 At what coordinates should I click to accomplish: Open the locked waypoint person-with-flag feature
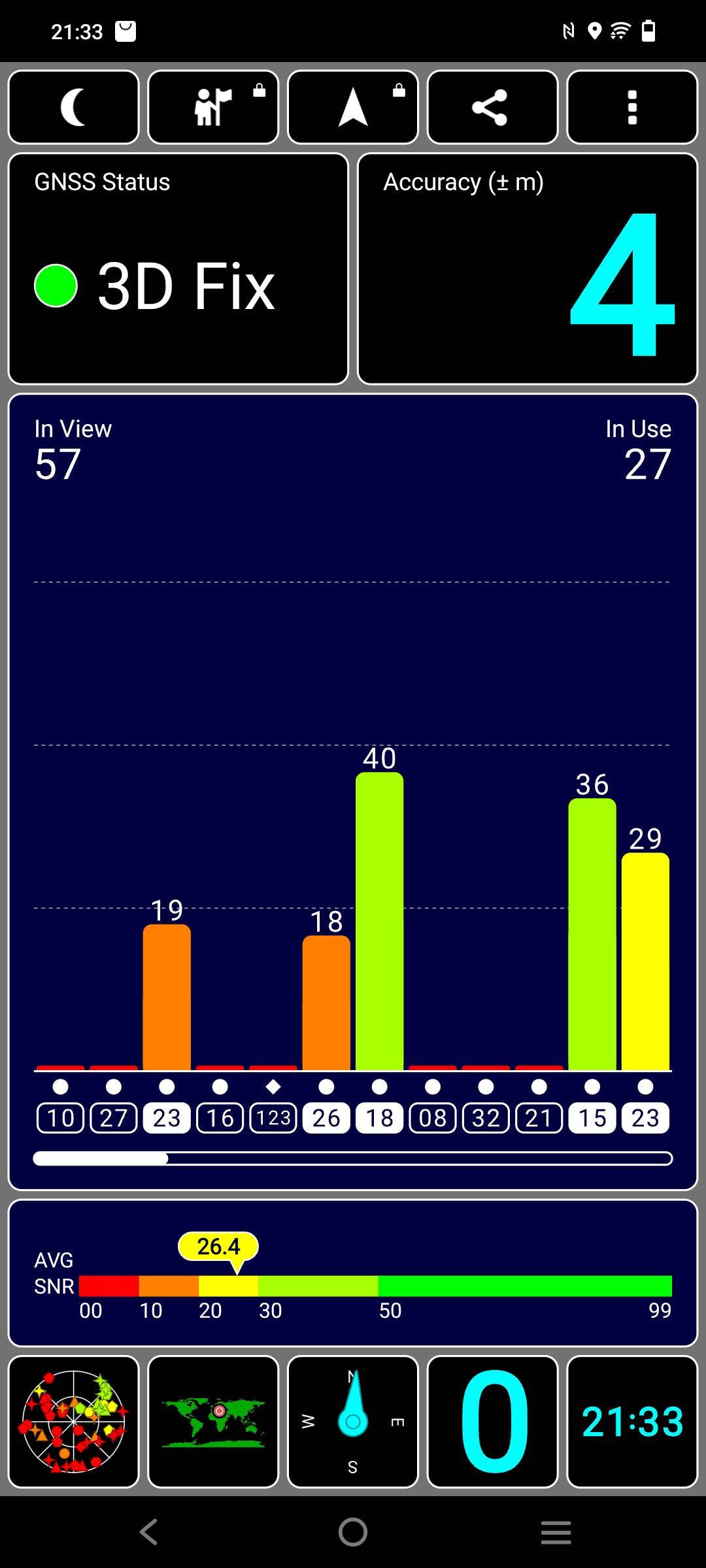213,107
